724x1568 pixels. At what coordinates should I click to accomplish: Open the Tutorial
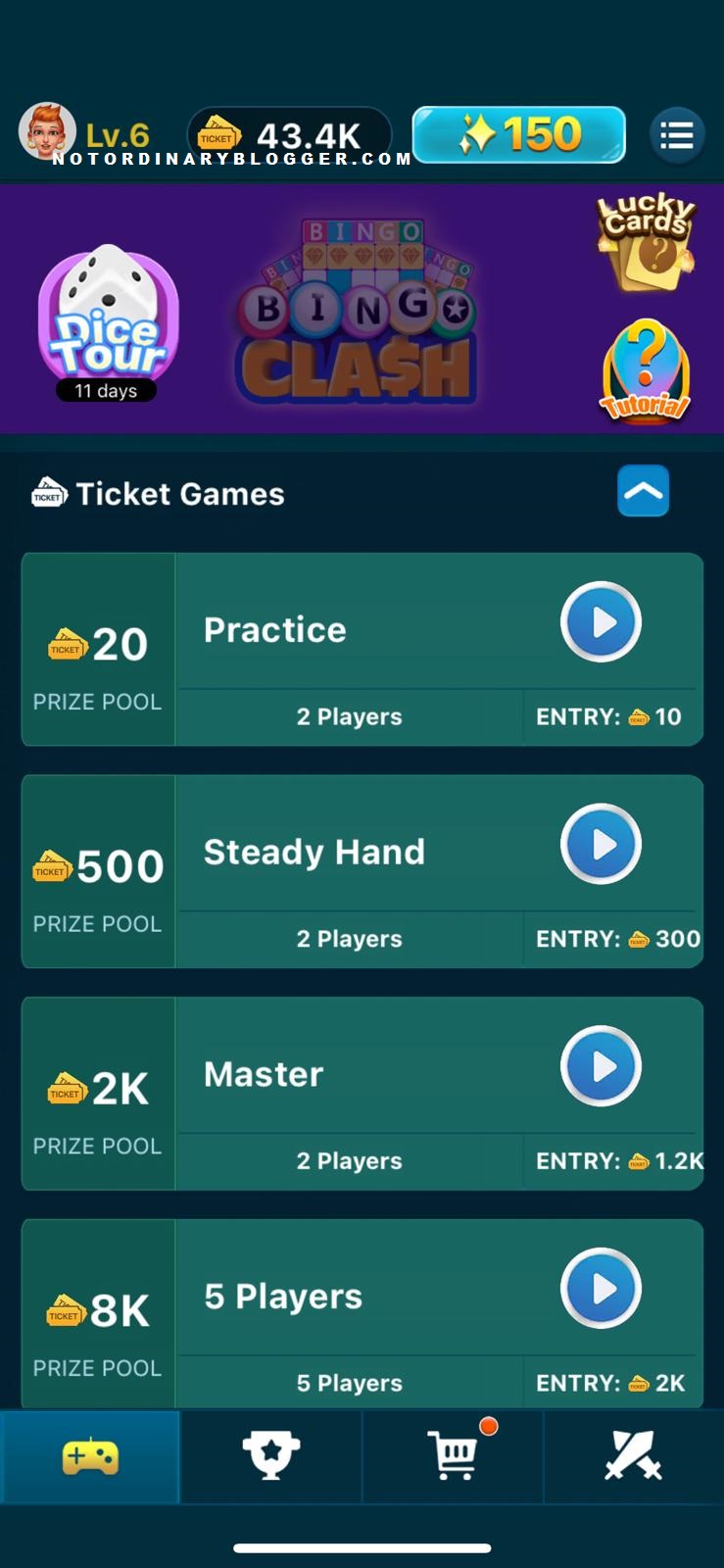pyautogui.click(x=645, y=372)
